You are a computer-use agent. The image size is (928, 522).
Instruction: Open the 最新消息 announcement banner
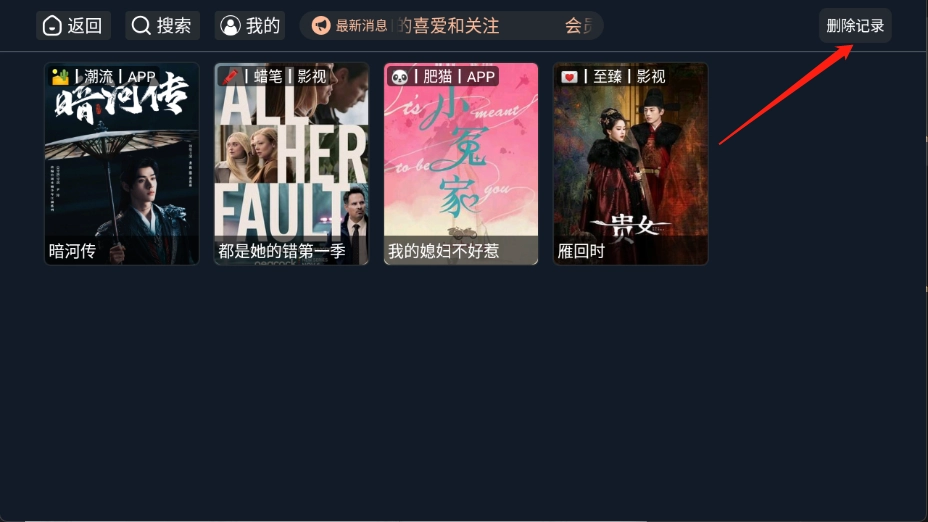point(451,26)
